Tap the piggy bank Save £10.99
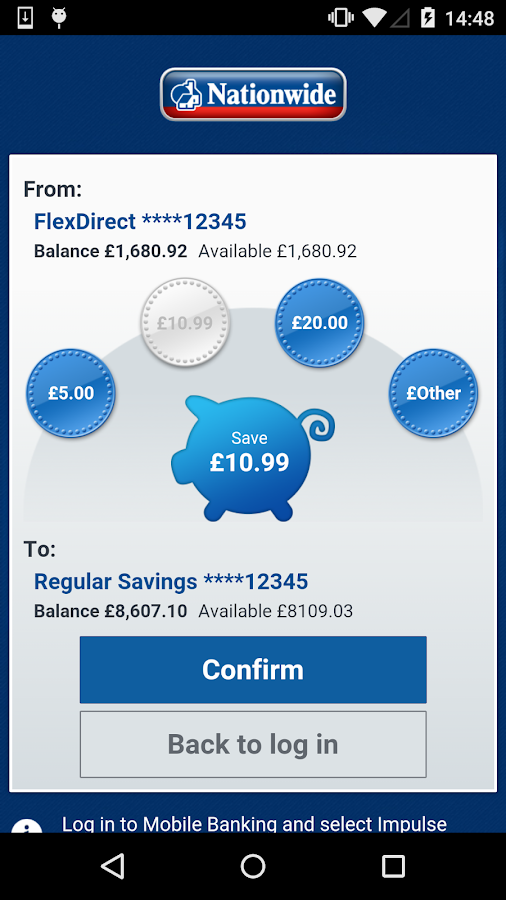 (x=252, y=458)
